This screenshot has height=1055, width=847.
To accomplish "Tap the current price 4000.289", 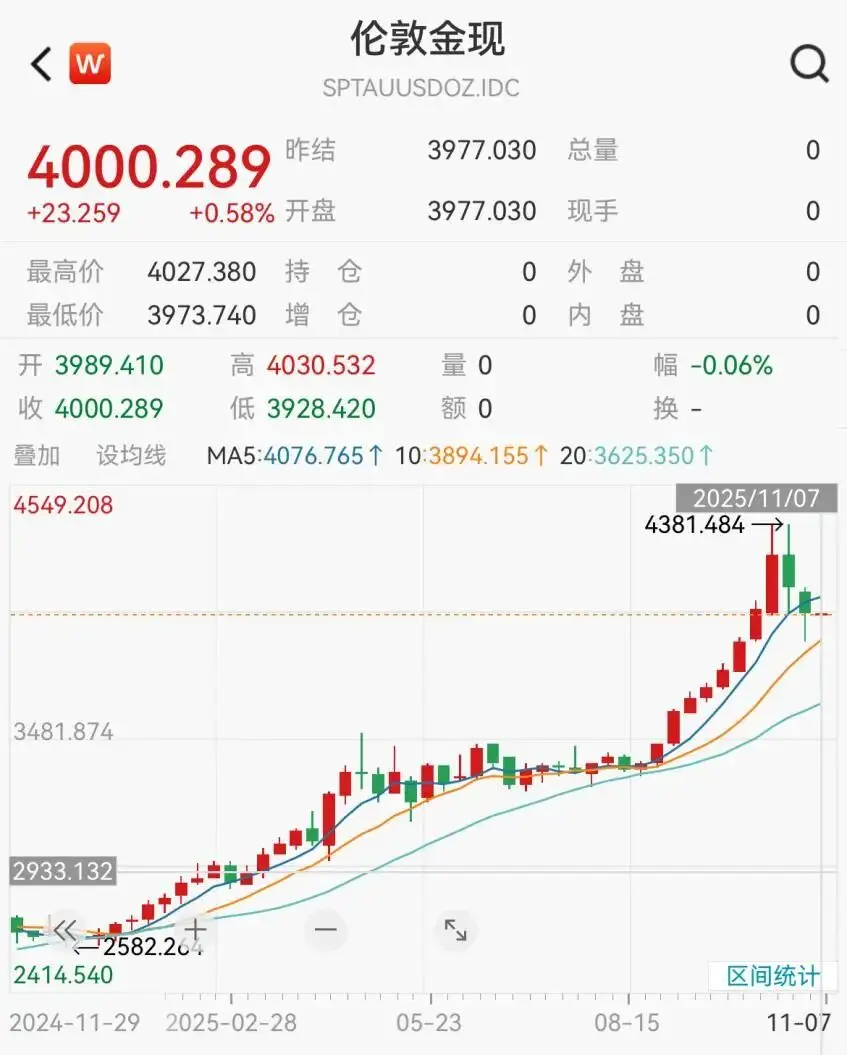I will point(148,165).
